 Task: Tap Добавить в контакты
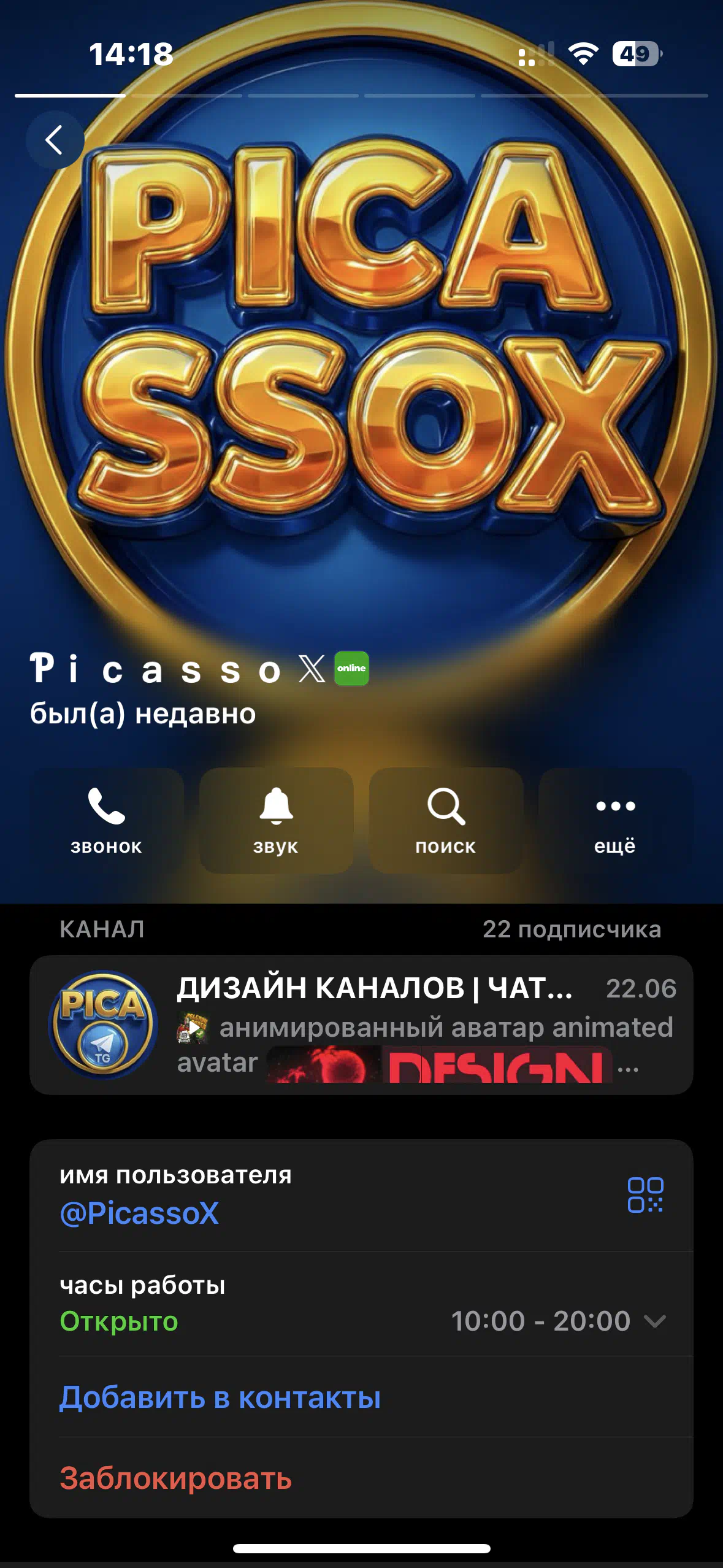(x=220, y=1397)
